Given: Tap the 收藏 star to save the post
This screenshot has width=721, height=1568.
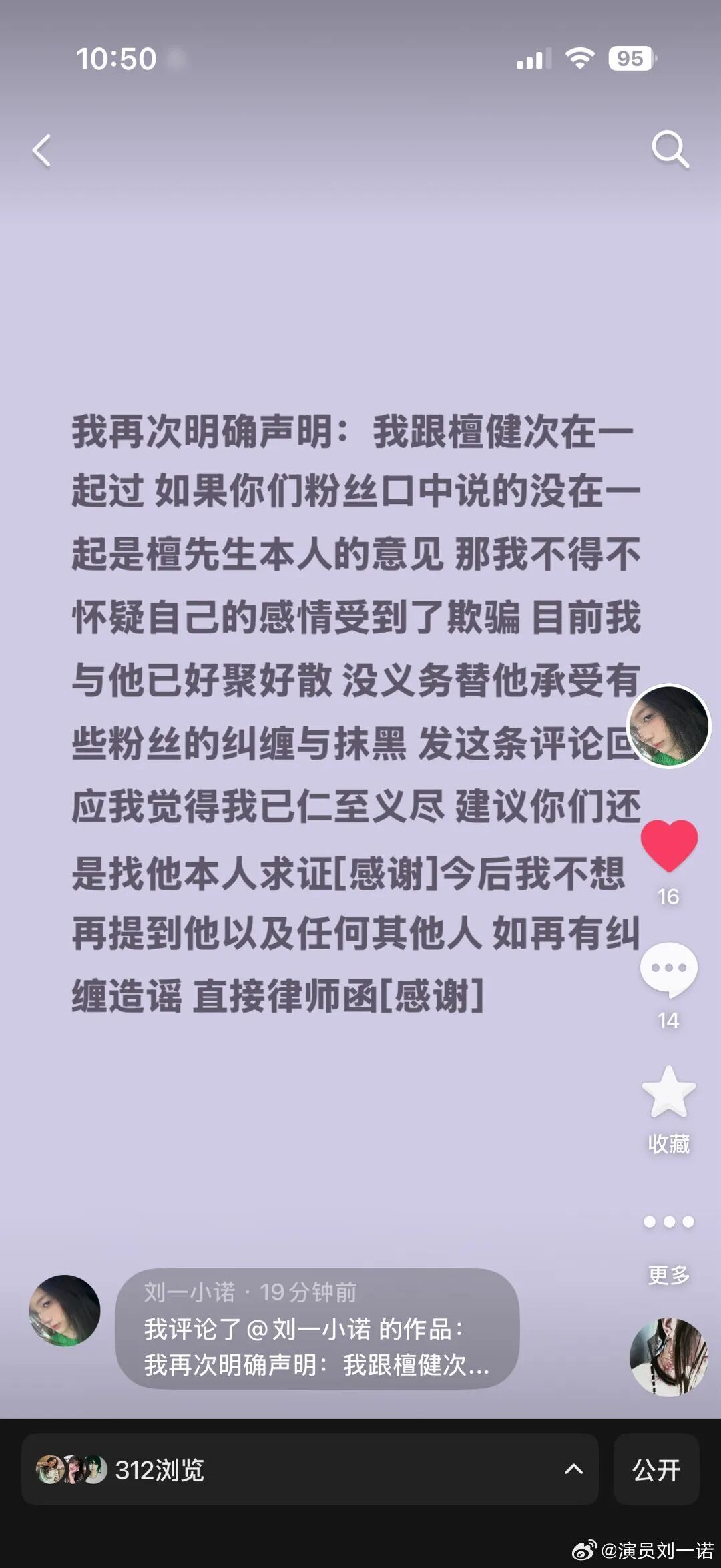Looking at the screenshot, I should (x=668, y=1093).
